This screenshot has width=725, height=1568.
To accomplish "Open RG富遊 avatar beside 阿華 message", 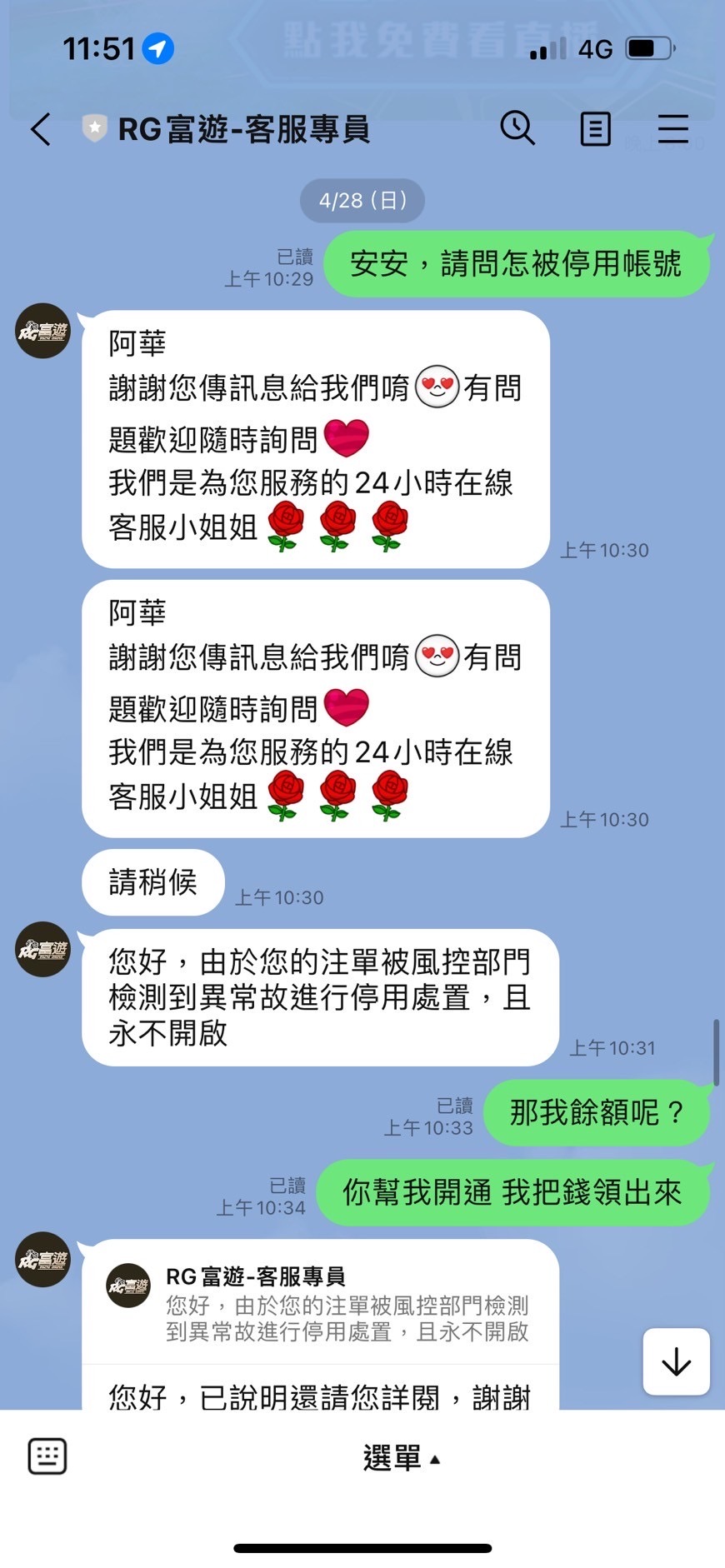I will pyautogui.click(x=43, y=331).
